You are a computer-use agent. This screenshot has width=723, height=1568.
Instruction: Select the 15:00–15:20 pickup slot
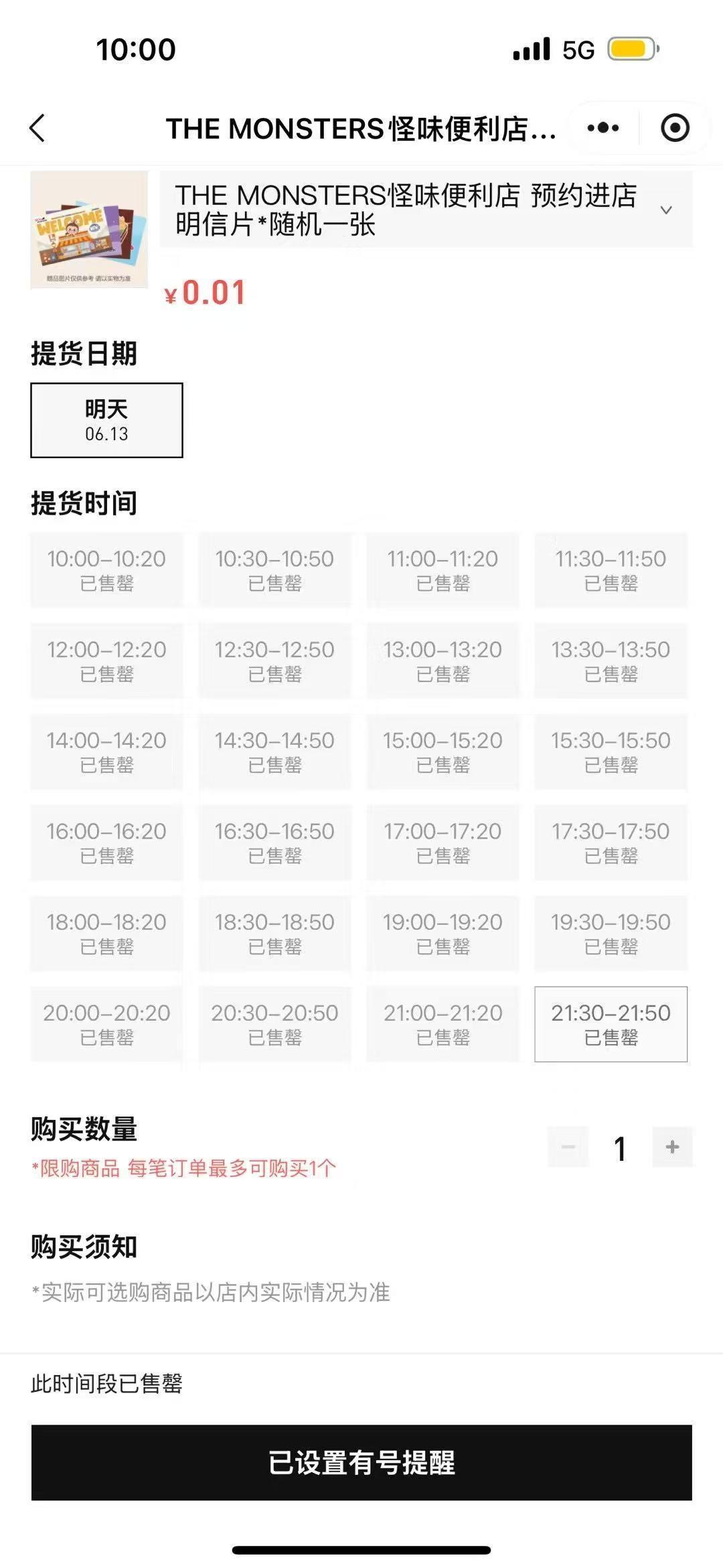(x=443, y=752)
